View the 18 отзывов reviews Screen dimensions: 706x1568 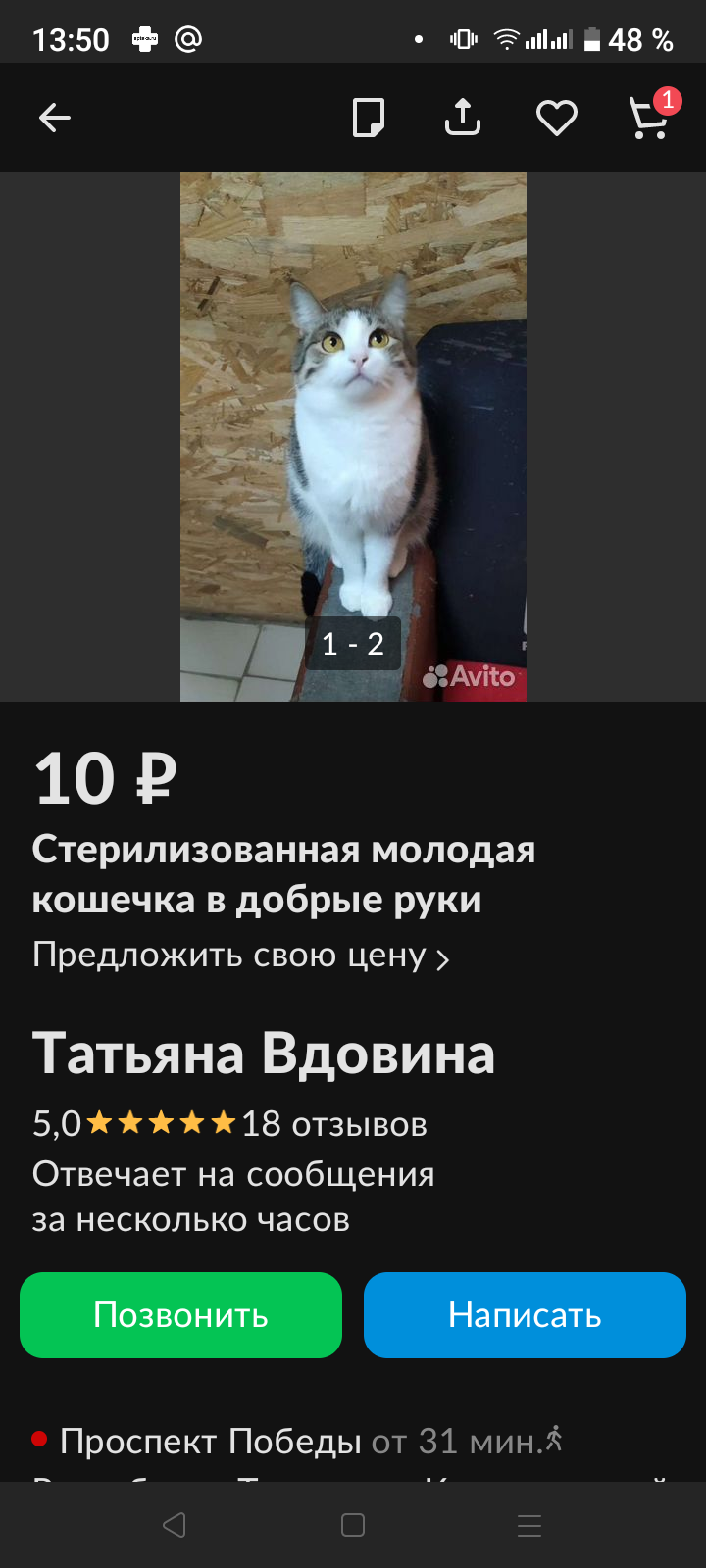(x=333, y=1124)
